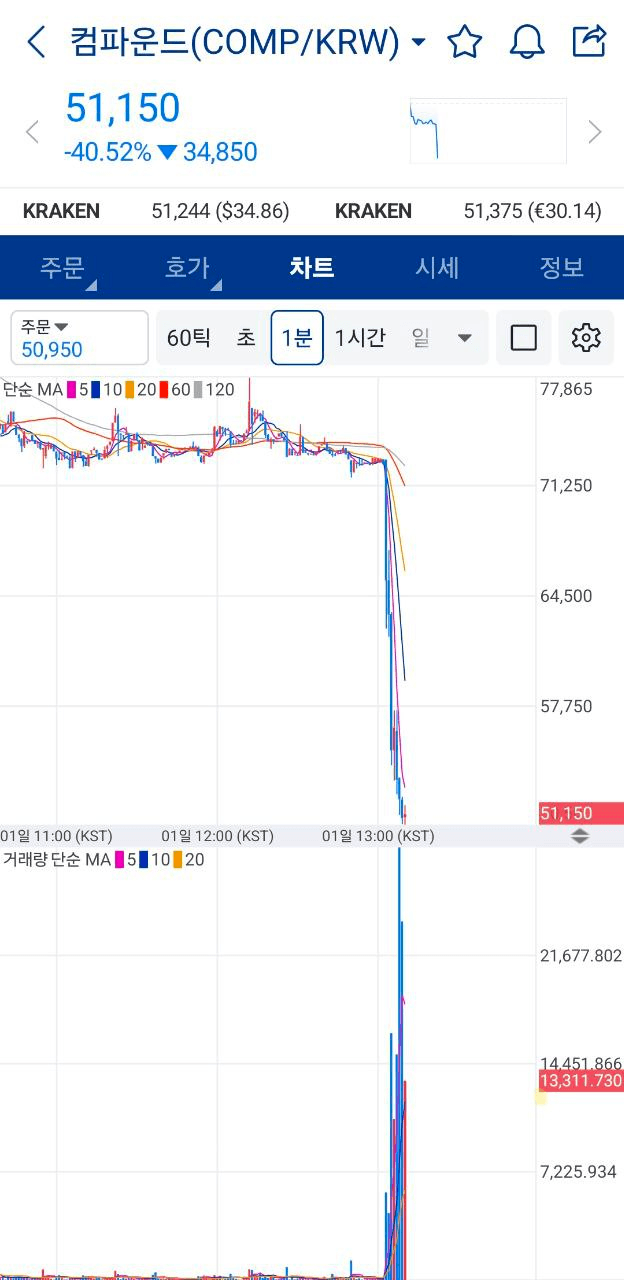This screenshot has height=1280, width=624.
Task: Open the 주문 price dropdown showing 50,950
Action: (79, 338)
